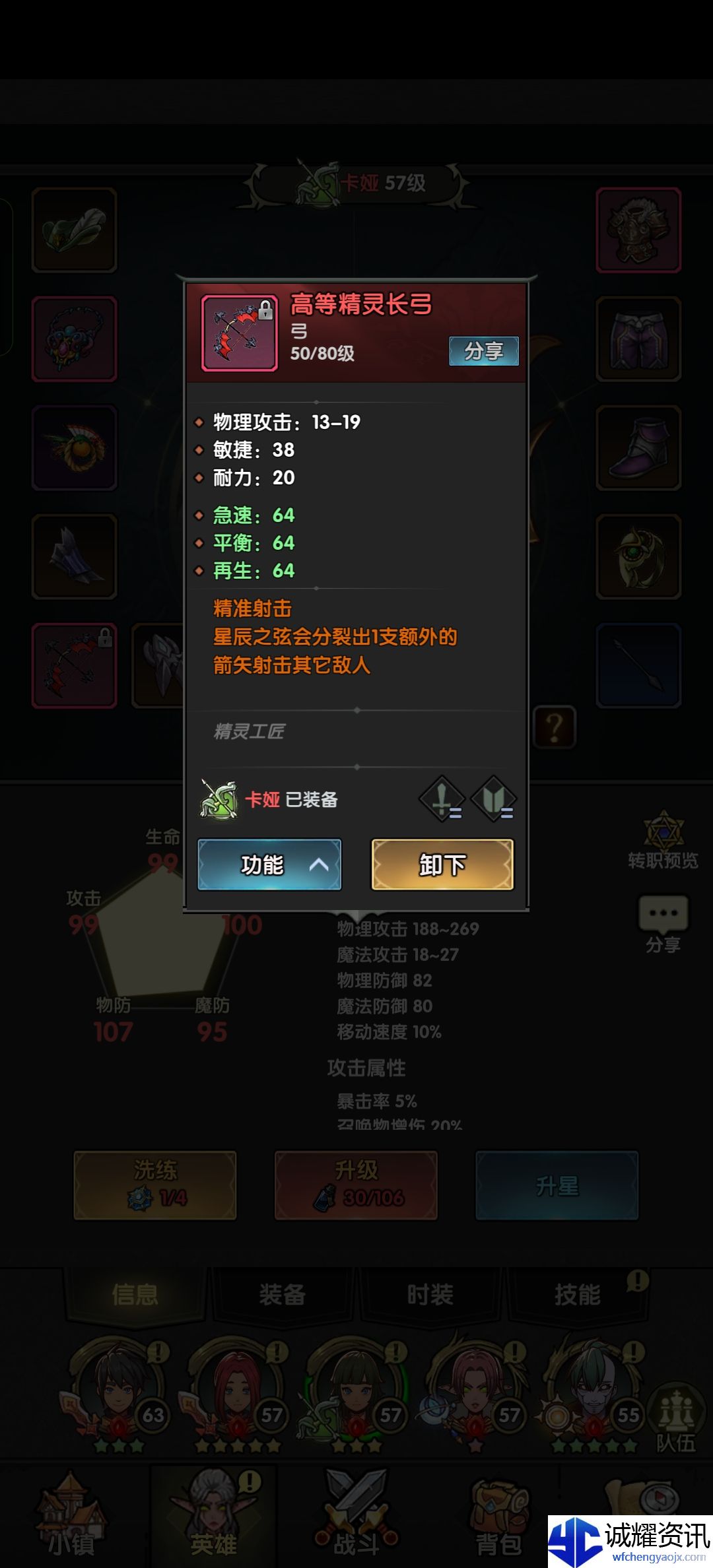Switch to the 时装 tab
This screenshot has height=1568, width=713.
[430, 1295]
